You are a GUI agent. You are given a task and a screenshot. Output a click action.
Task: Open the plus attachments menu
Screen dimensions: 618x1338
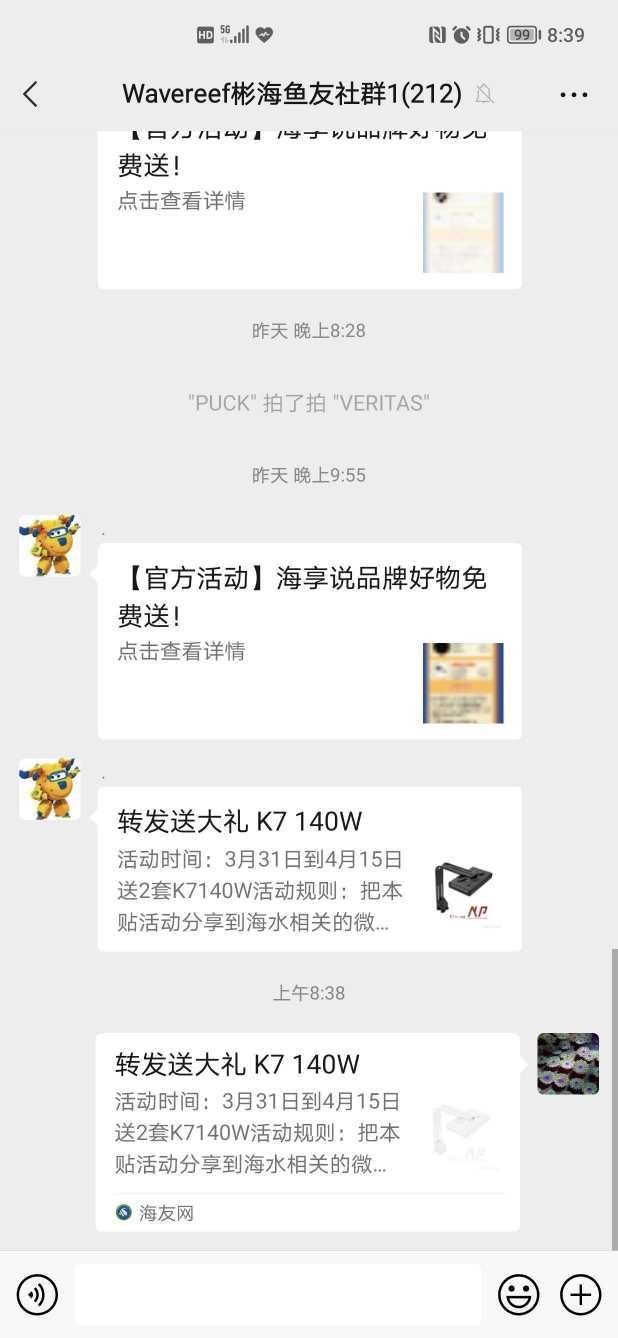coord(580,1295)
